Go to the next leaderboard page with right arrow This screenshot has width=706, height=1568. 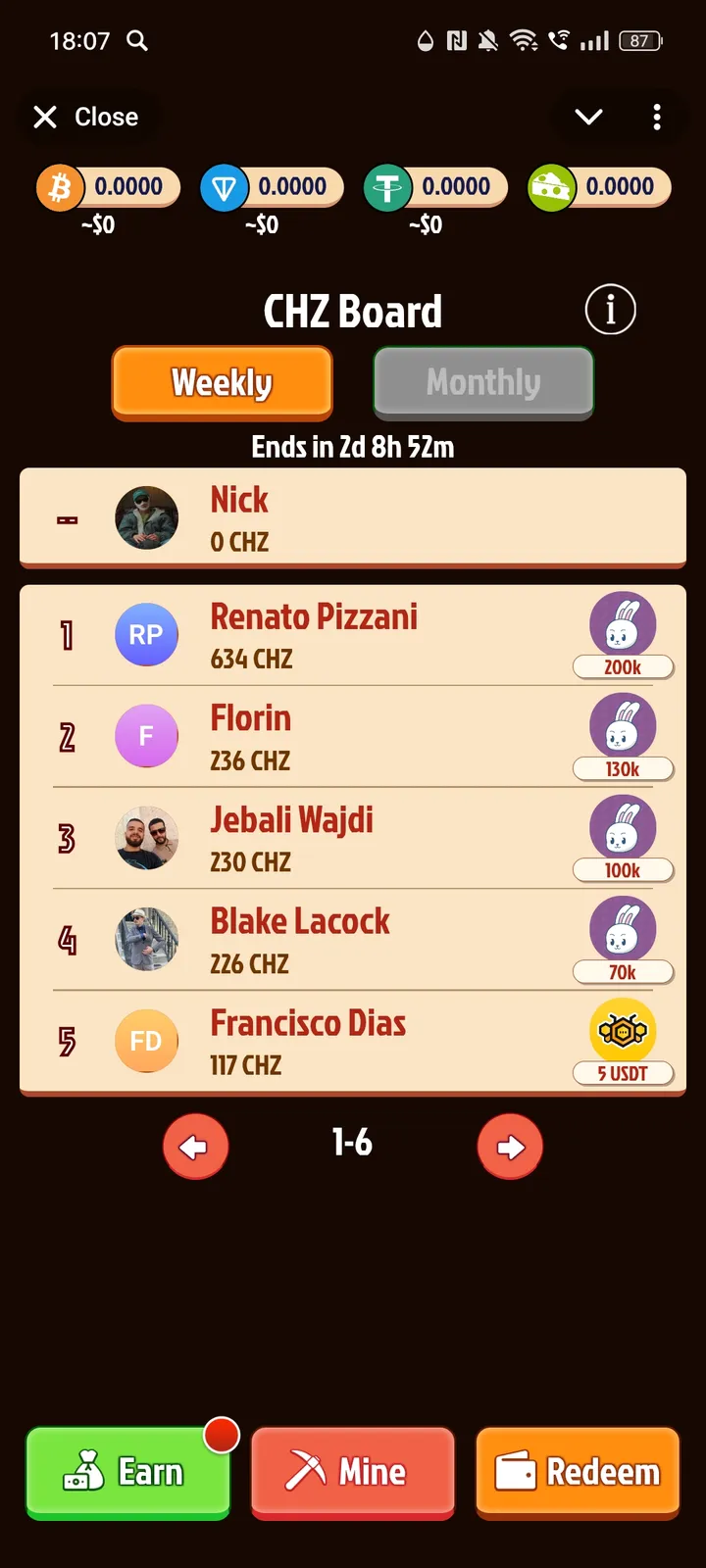pyautogui.click(x=510, y=1146)
